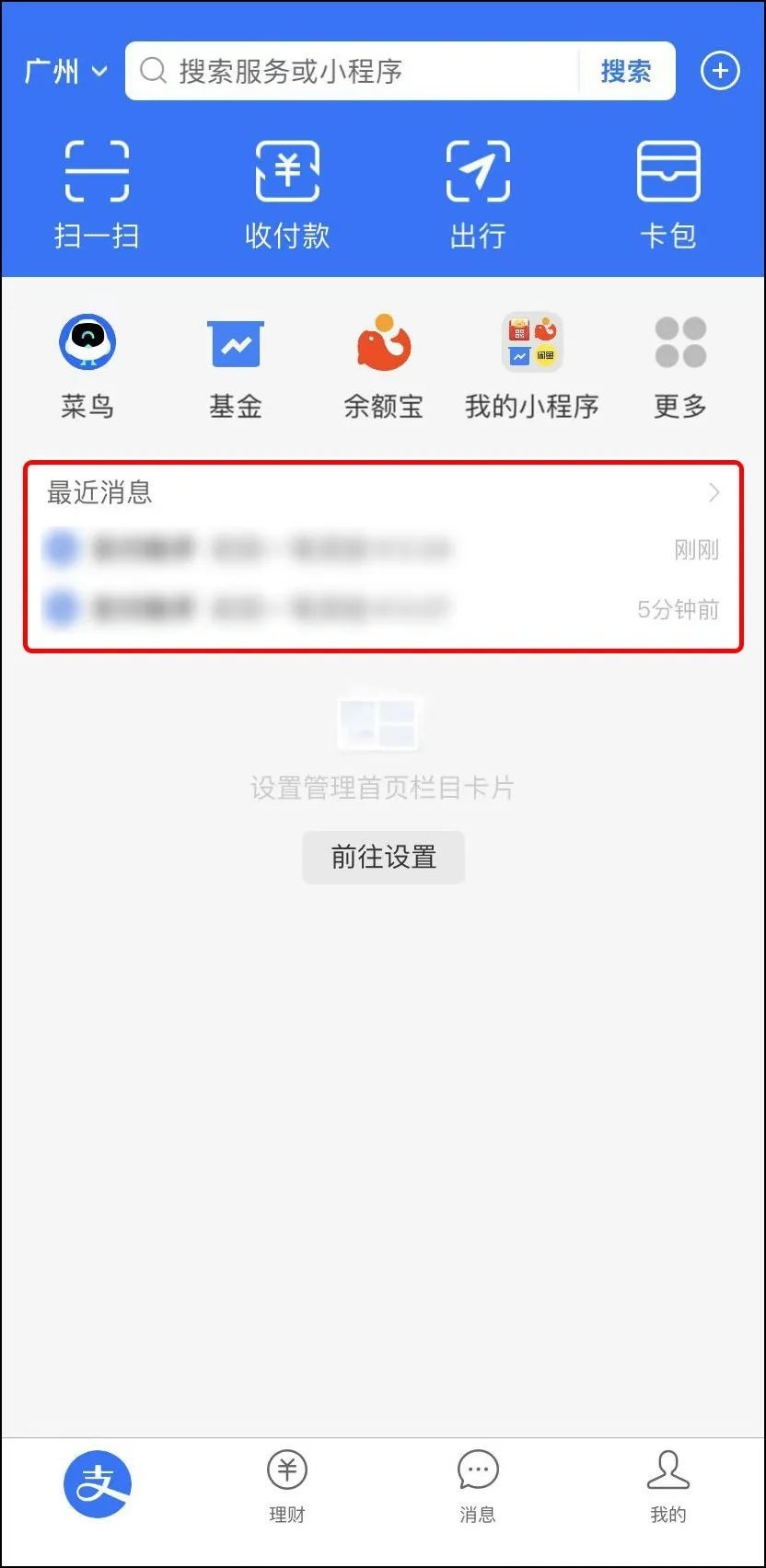Open 收付款 payment code
Image resolution: width=766 pixels, height=1568 pixels.
click(x=287, y=195)
